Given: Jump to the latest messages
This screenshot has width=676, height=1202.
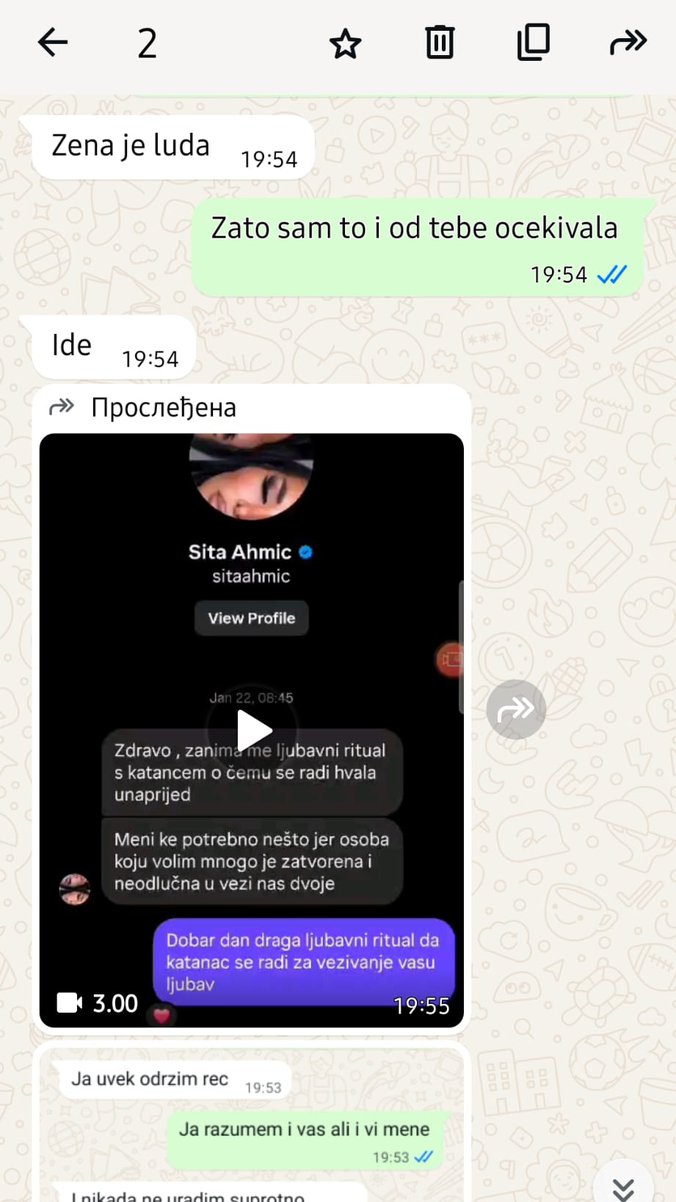Looking at the screenshot, I should coord(623,1186).
